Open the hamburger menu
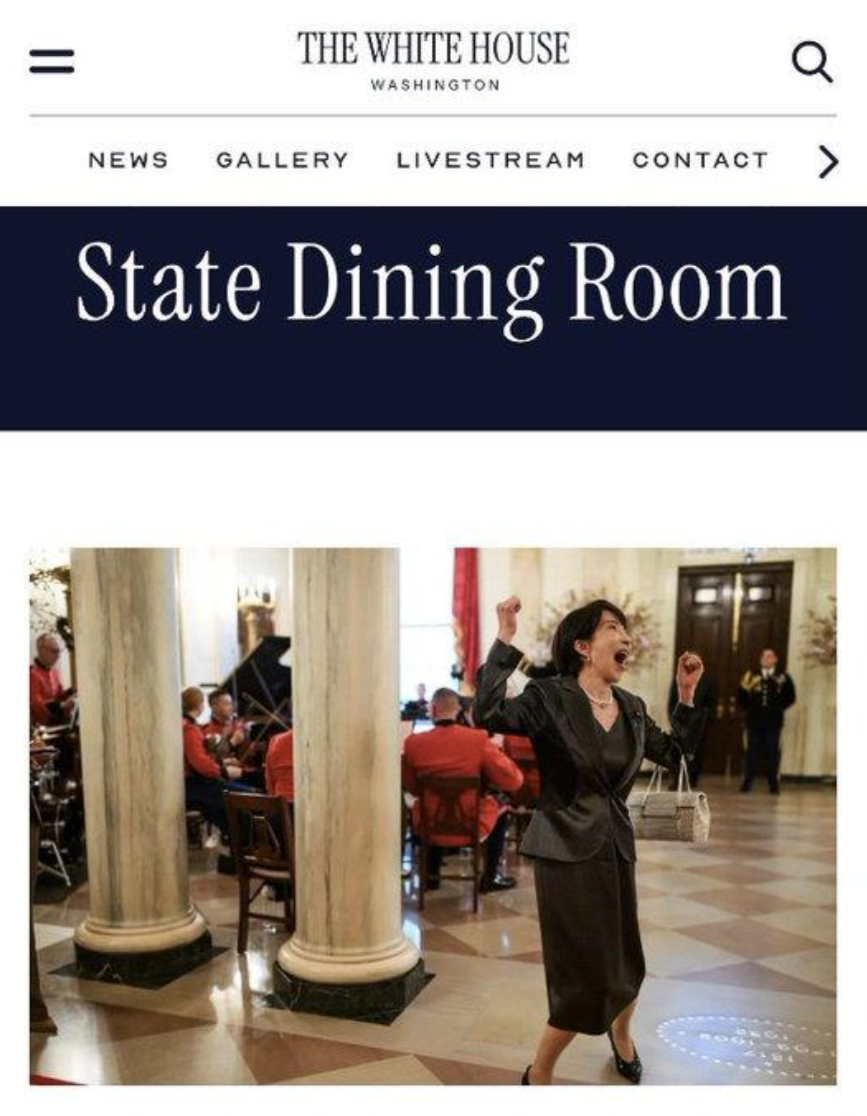Image resolution: width=867 pixels, height=1116 pixels. pyautogui.click(x=51, y=62)
